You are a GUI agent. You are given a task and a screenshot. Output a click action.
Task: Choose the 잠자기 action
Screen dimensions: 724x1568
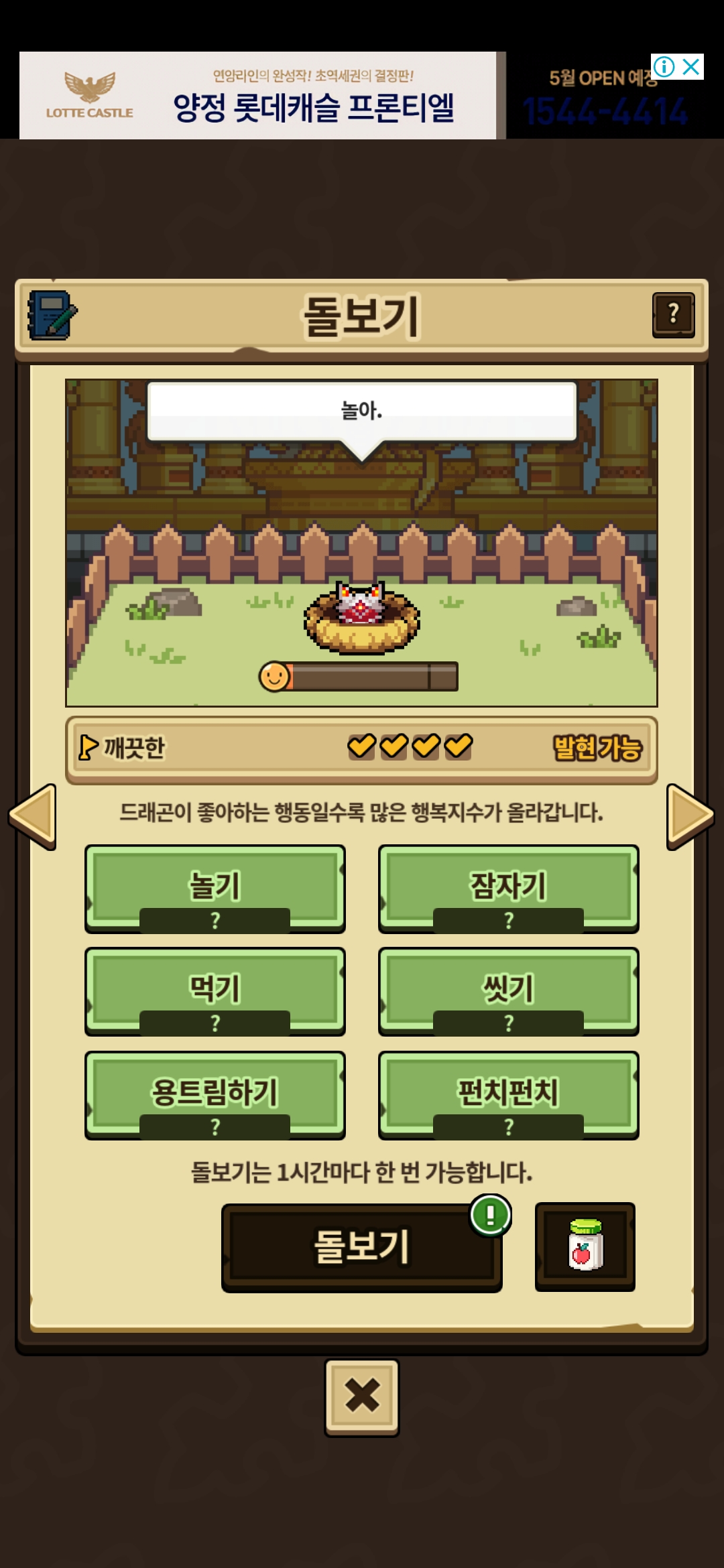508,888
